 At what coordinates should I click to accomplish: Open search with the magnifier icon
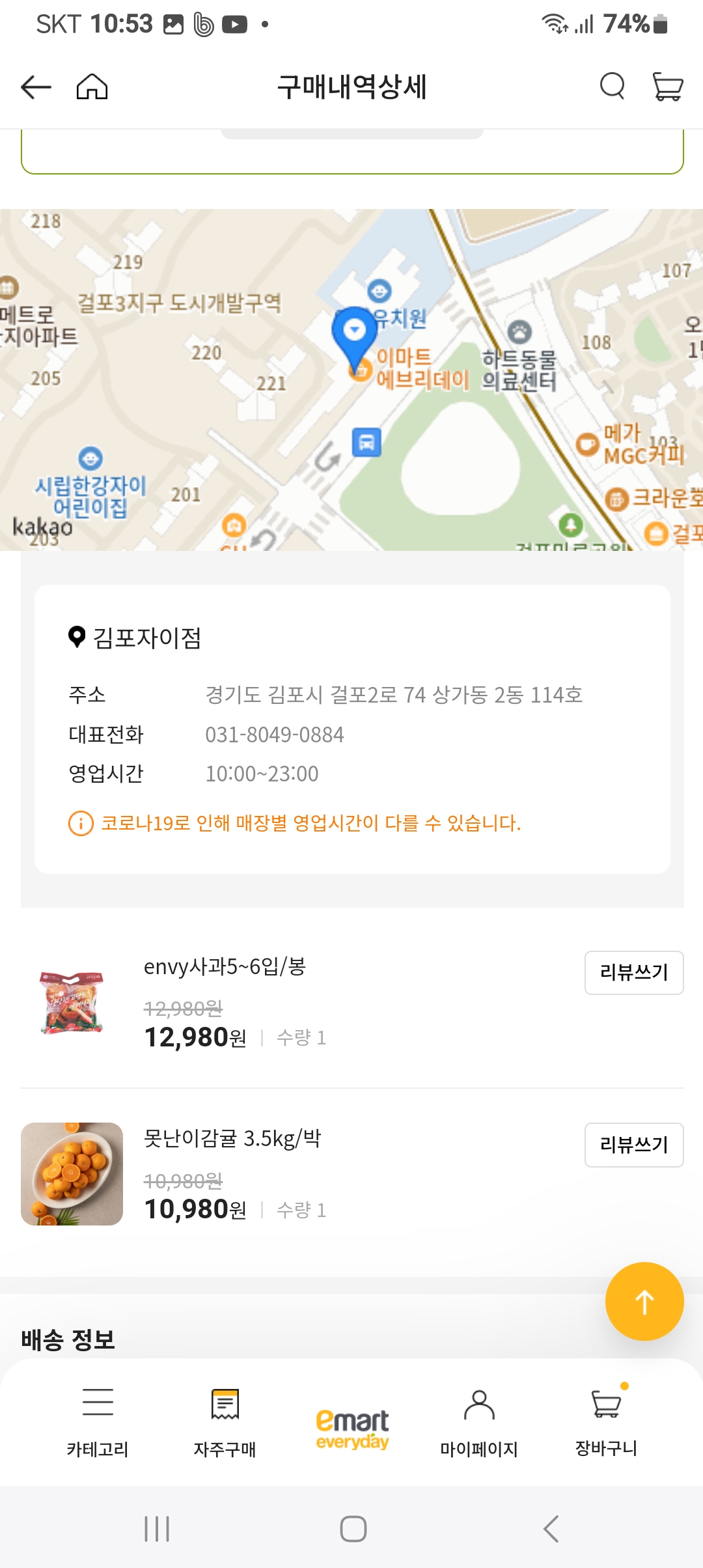click(x=611, y=87)
